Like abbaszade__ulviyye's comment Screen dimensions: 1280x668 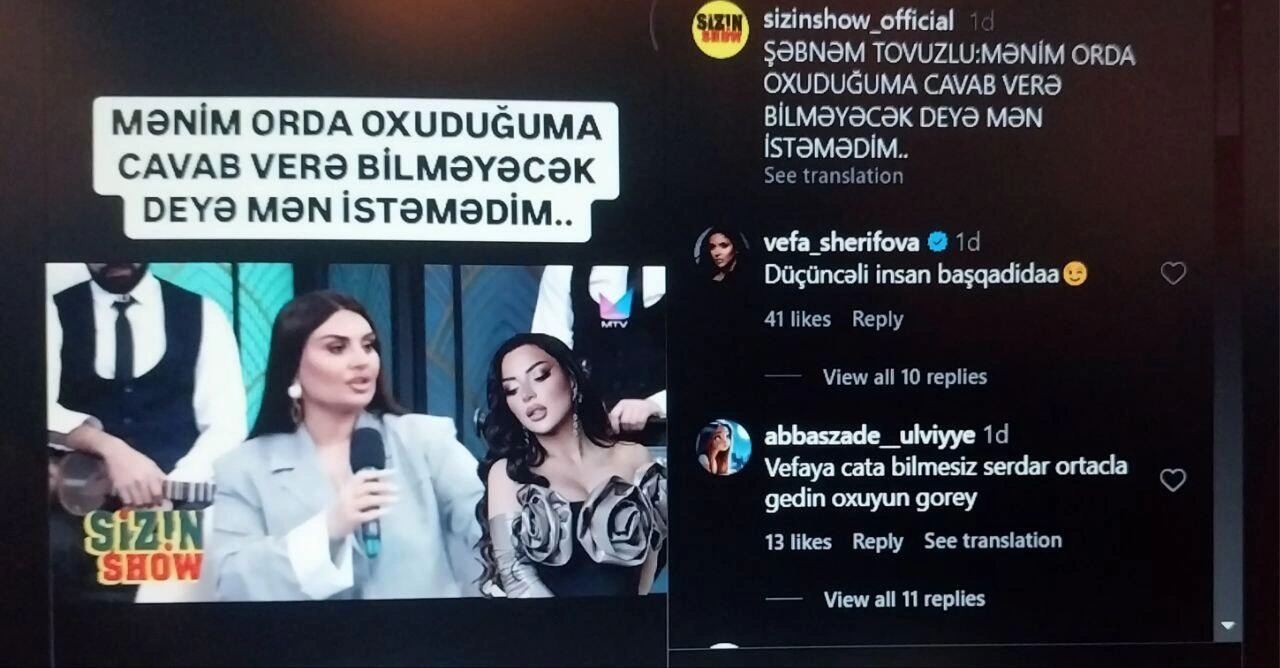tap(1173, 480)
